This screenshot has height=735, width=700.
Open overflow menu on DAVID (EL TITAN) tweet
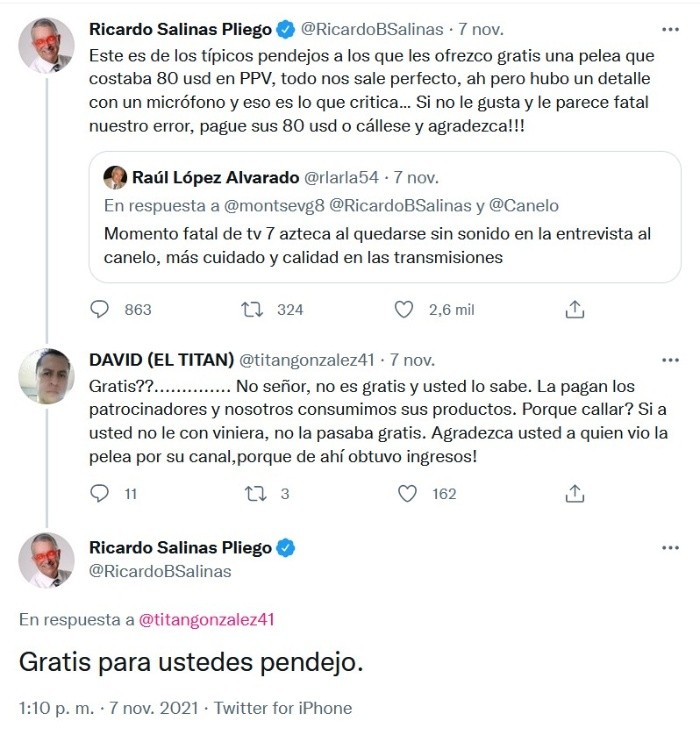668,360
